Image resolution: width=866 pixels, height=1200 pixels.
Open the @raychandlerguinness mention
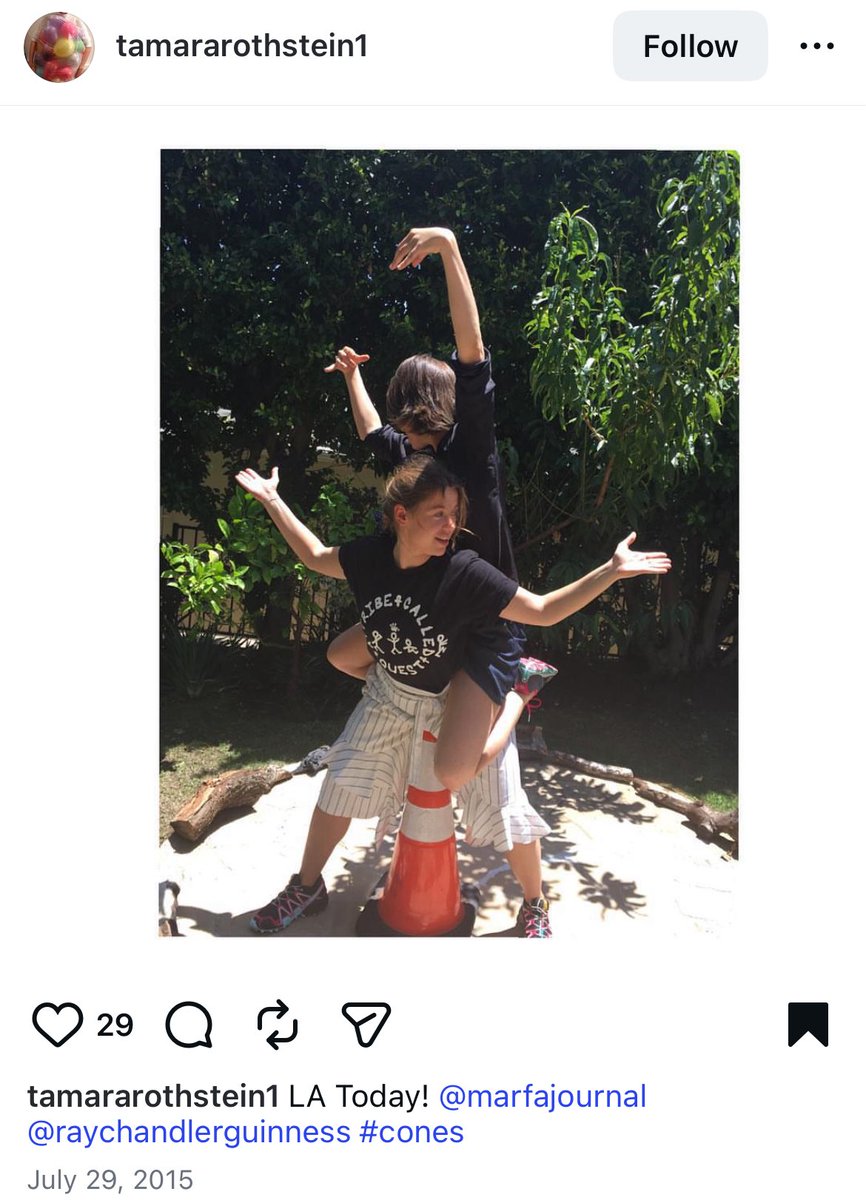click(x=189, y=1132)
